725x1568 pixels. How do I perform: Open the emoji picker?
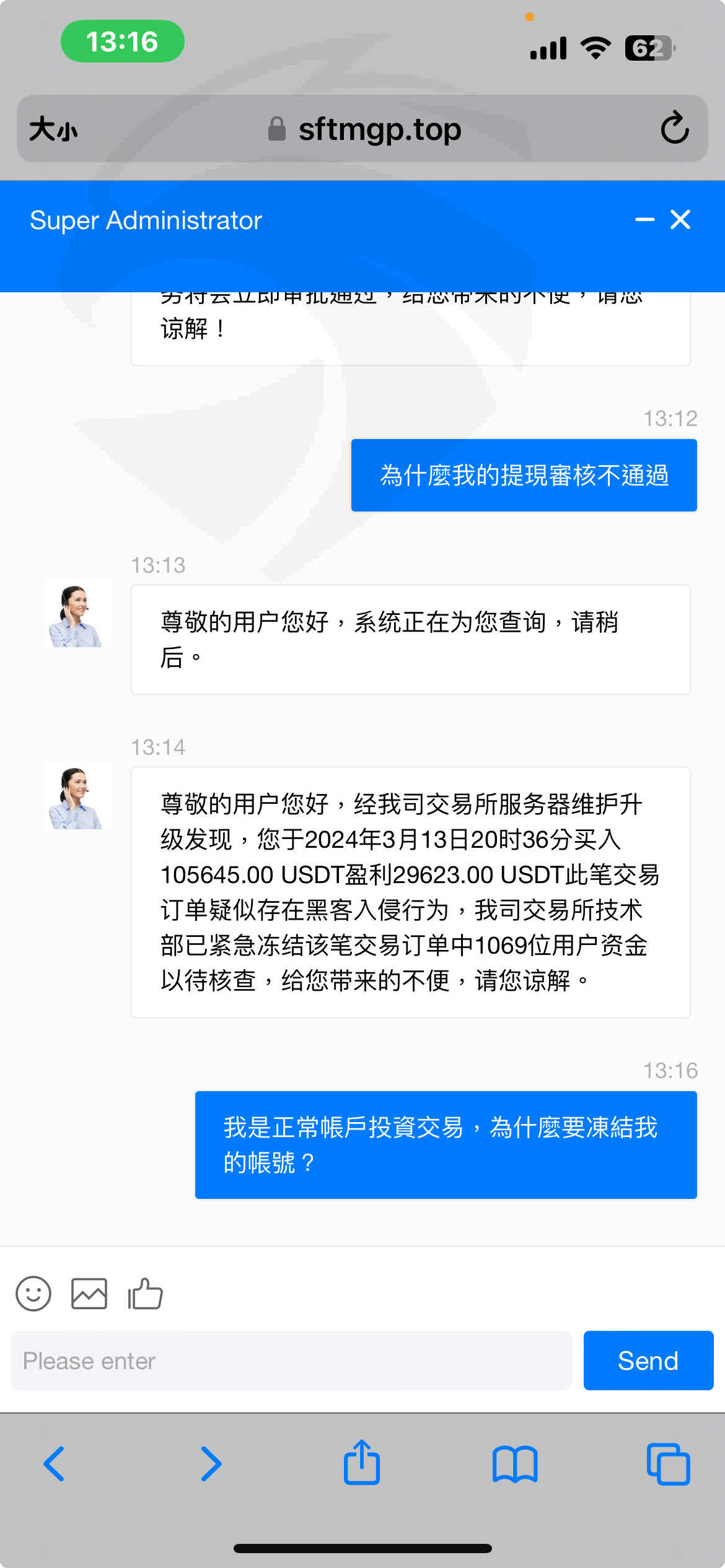coord(33,1294)
